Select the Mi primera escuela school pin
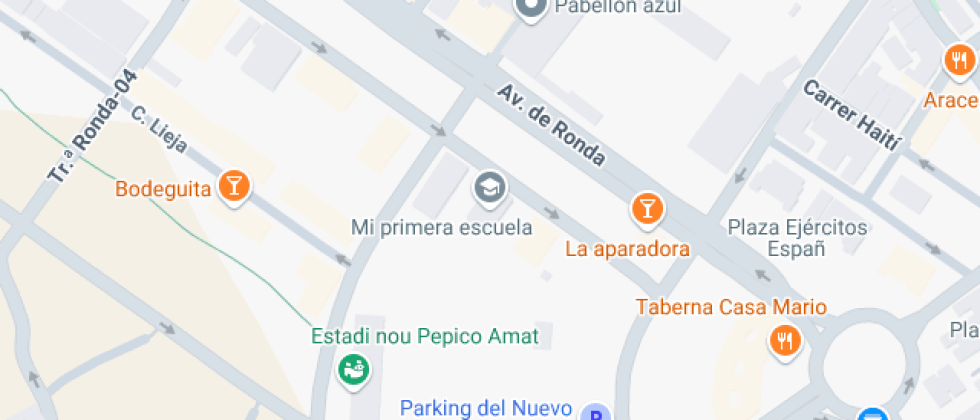Viewport: 980px width, 420px height. point(489,187)
